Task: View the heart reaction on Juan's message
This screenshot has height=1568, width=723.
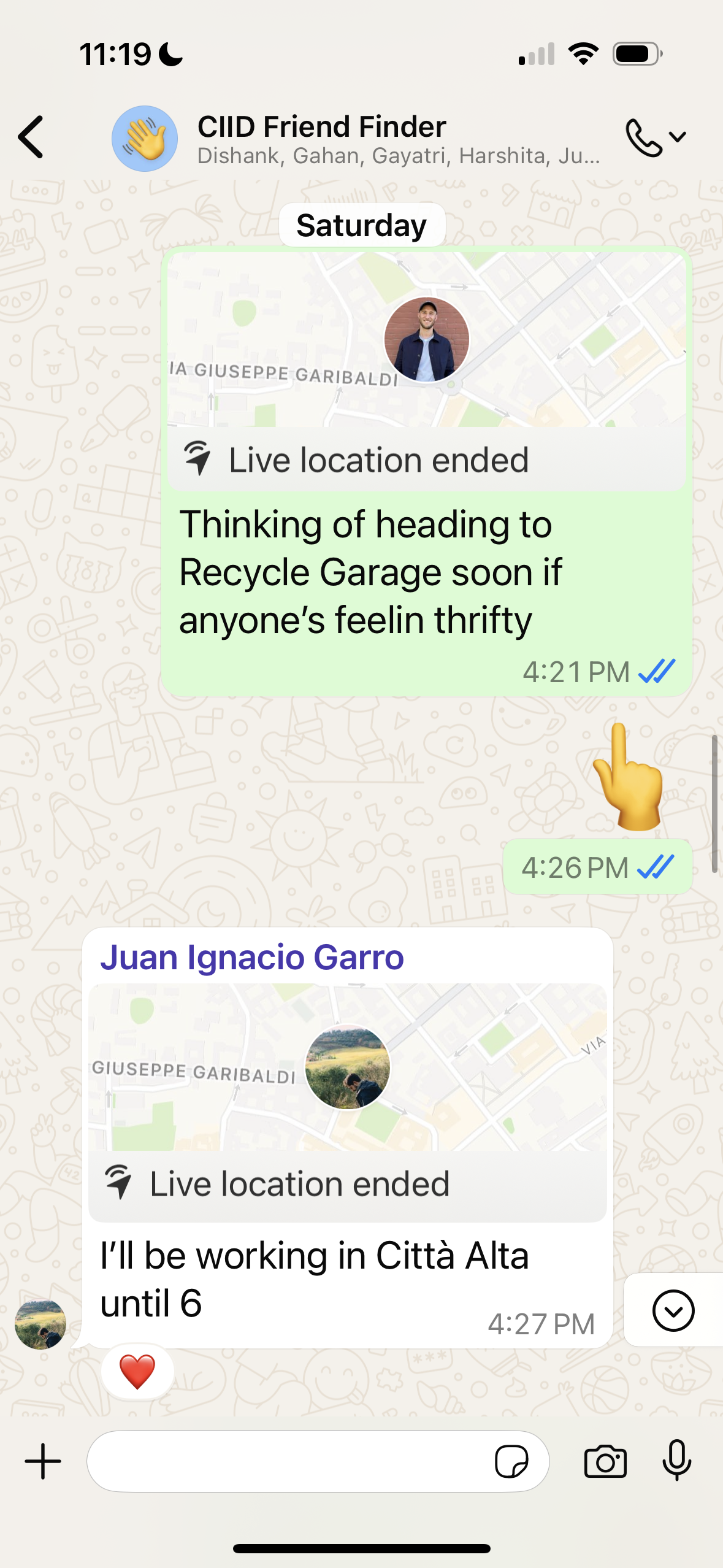Action: point(137,1372)
